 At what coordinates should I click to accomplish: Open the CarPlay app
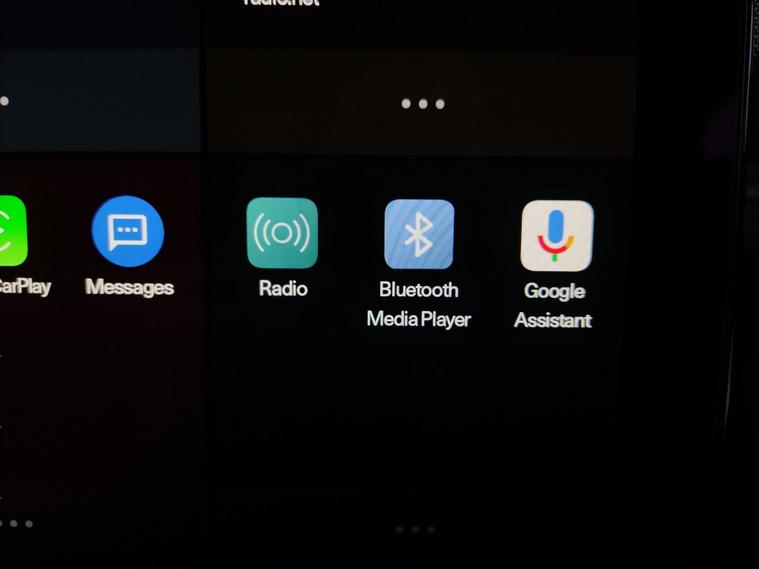tap(12, 232)
